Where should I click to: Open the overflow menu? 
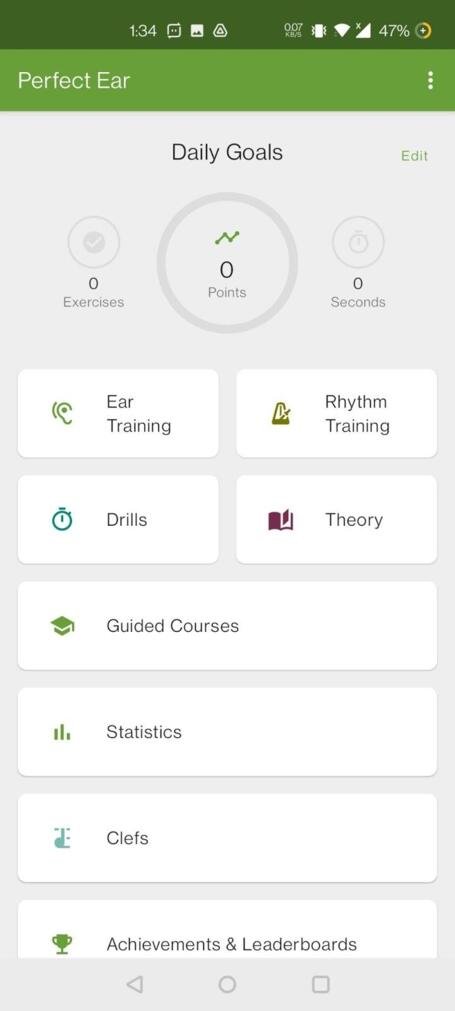click(x=430, y=81)
